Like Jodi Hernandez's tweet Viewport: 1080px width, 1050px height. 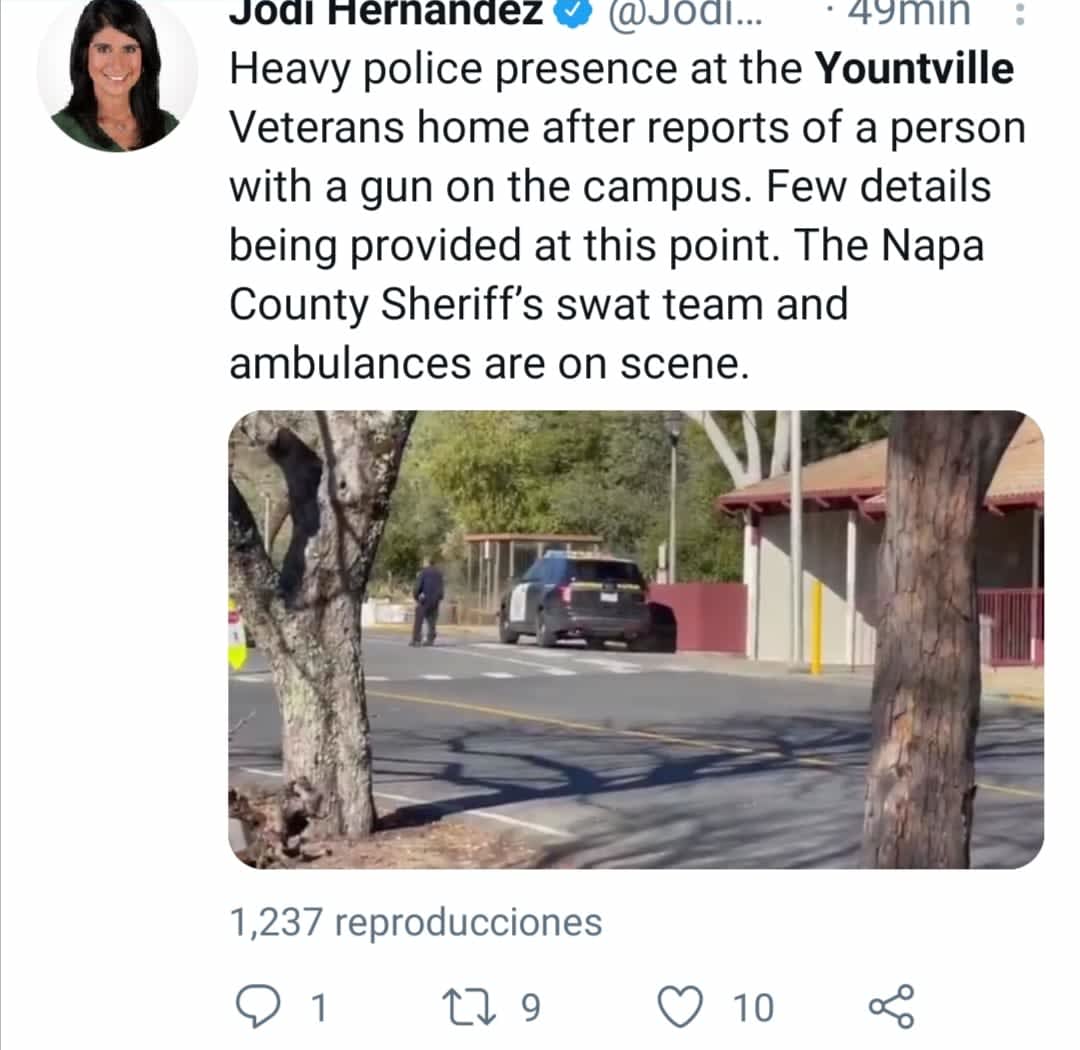(683, 1006)
